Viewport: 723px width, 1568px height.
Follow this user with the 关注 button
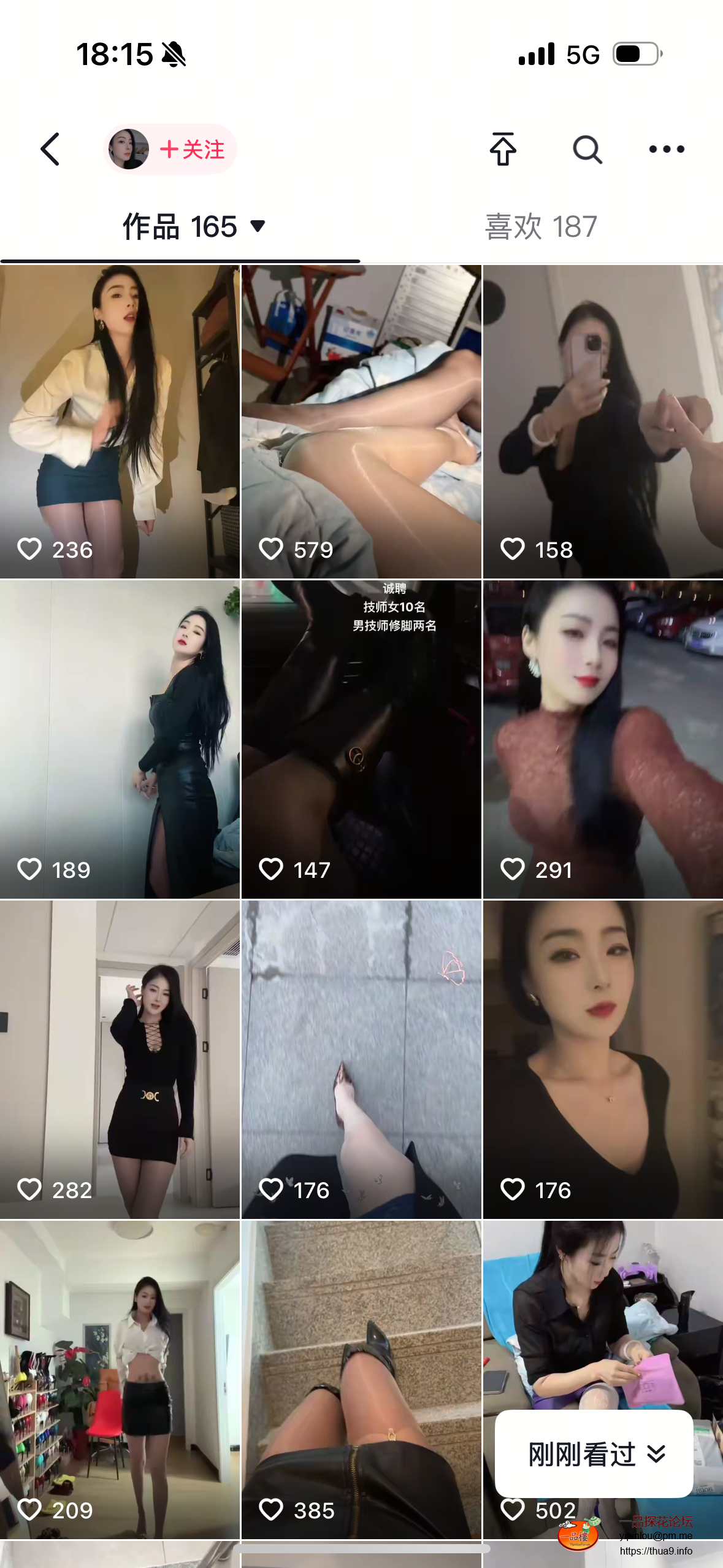tap(191, 149)
